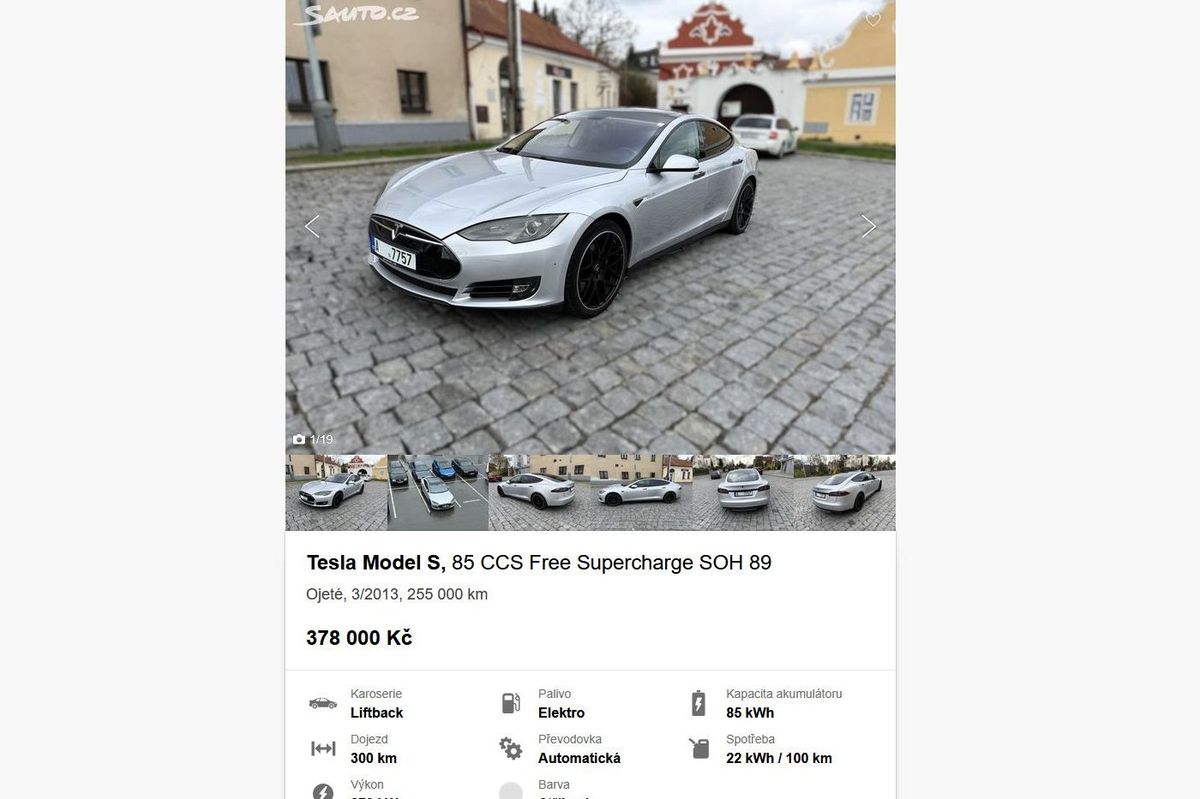Go to the previous photo
This screenshot has height=799, width=1200.
(x=312, y=227)
